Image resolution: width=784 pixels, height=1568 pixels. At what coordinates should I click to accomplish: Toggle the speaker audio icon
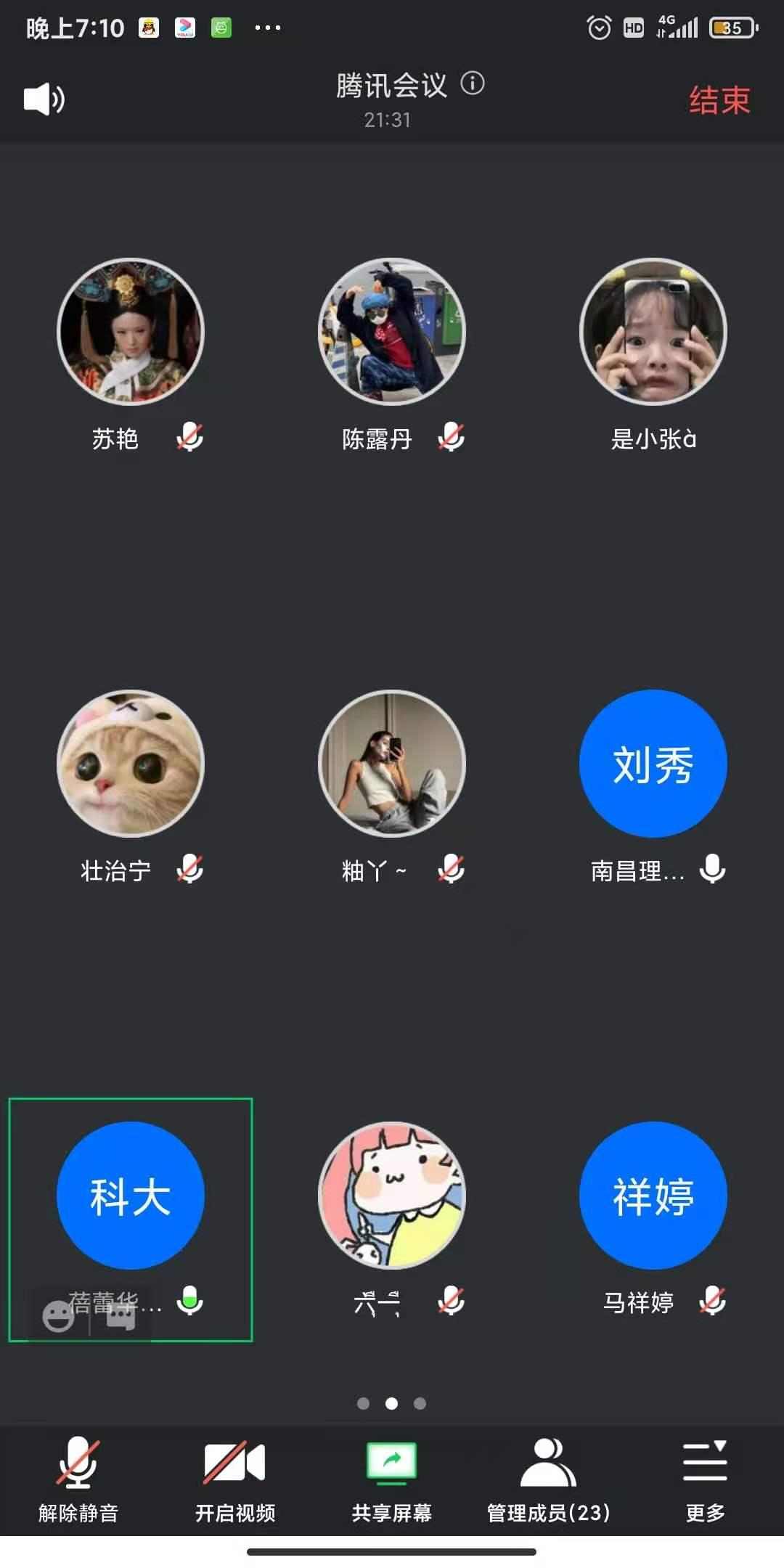tap(44, 99)
